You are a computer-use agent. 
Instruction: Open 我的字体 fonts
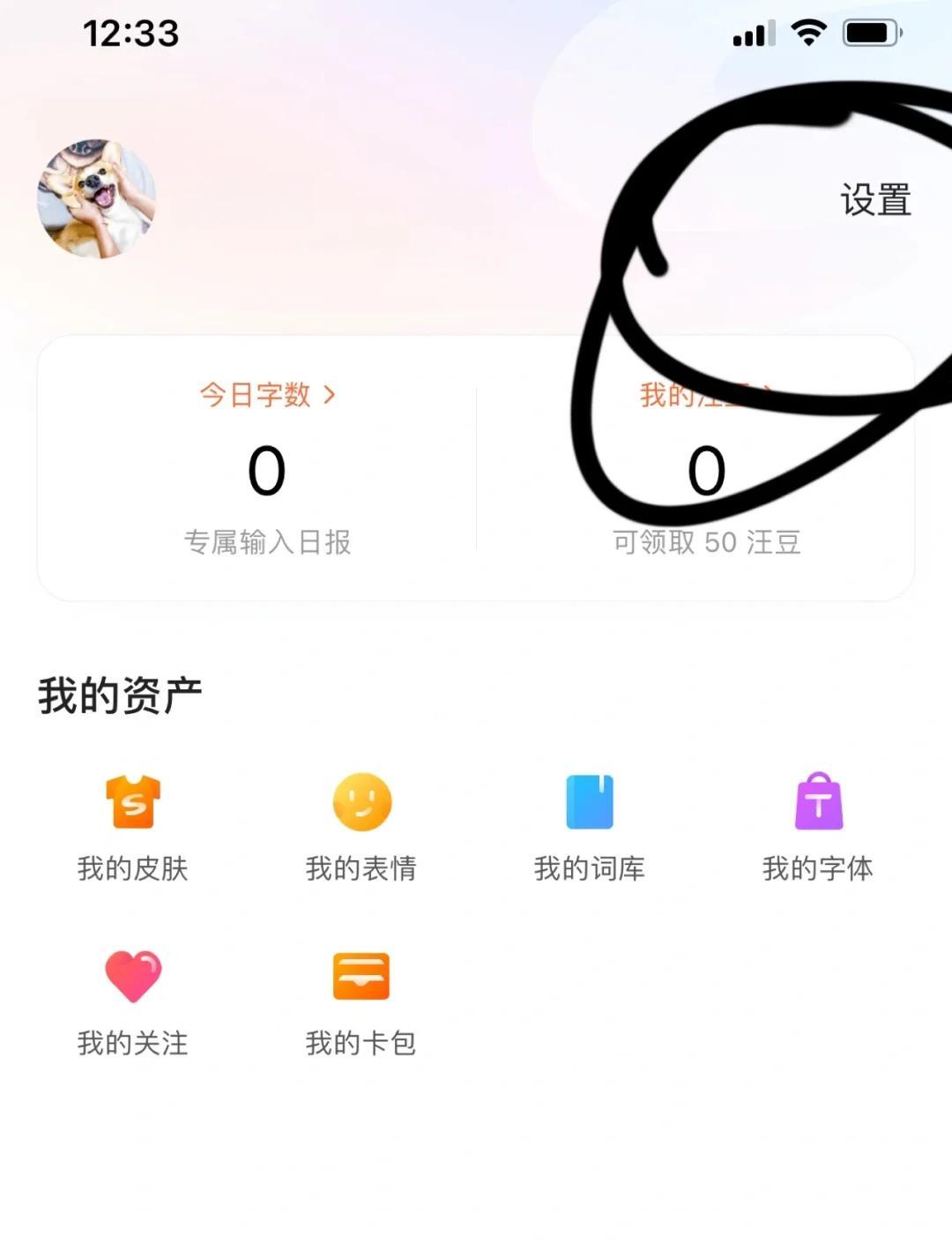tap(818, 826)
